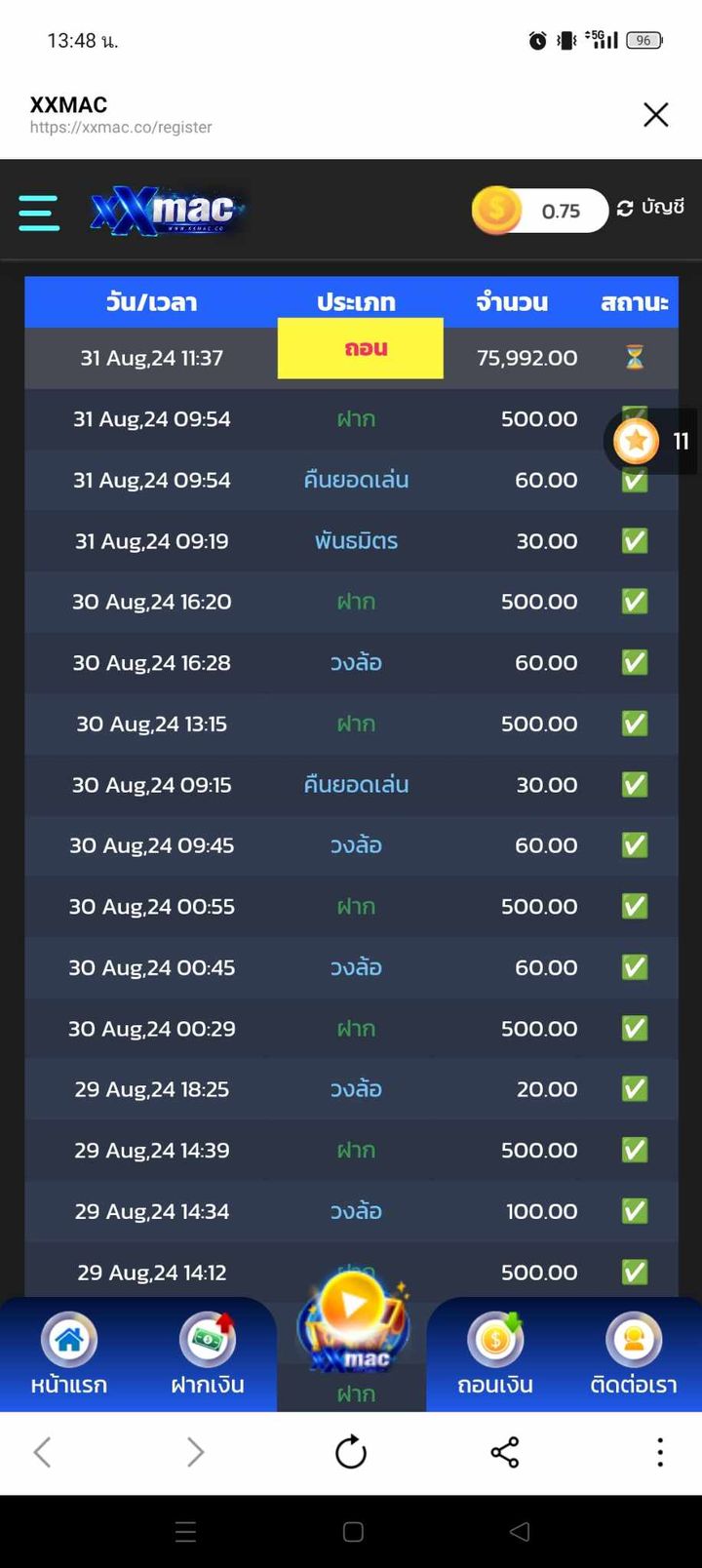The image size is (702, 1568).
Task: Open the ติดต่อเรา contact us tab
Action: (x=634, y=1353)
